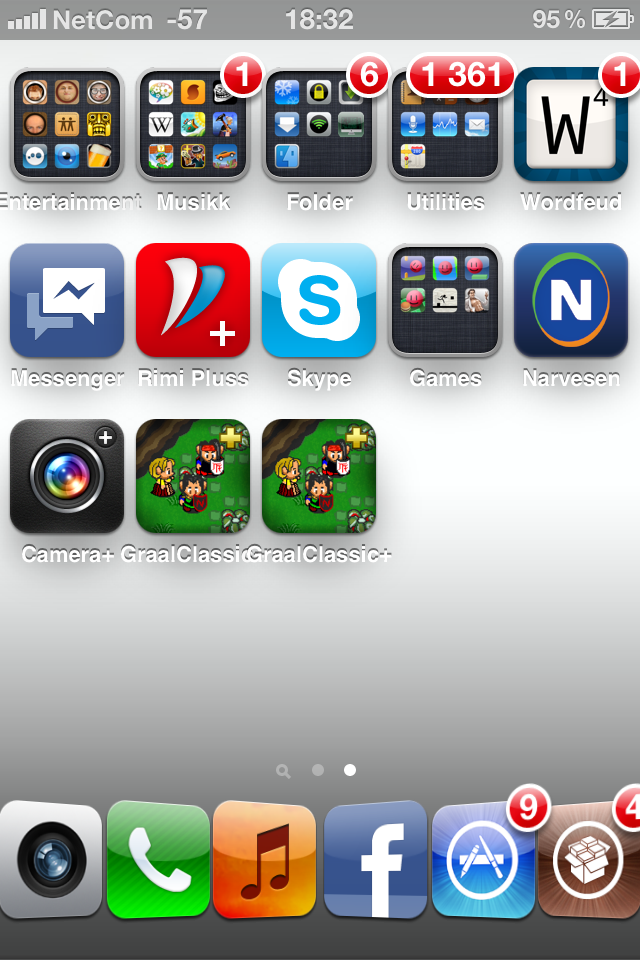640x960 pixels.
Task: Open the folder named Folder
Action: (319, 124)
